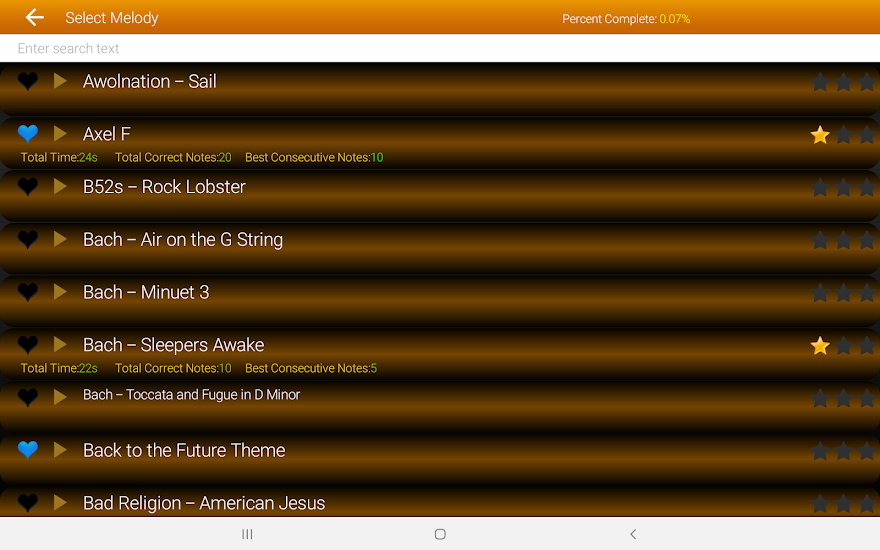
Task: Open Bach – Minuet 3 melody
Action: [x=146, y=292]
